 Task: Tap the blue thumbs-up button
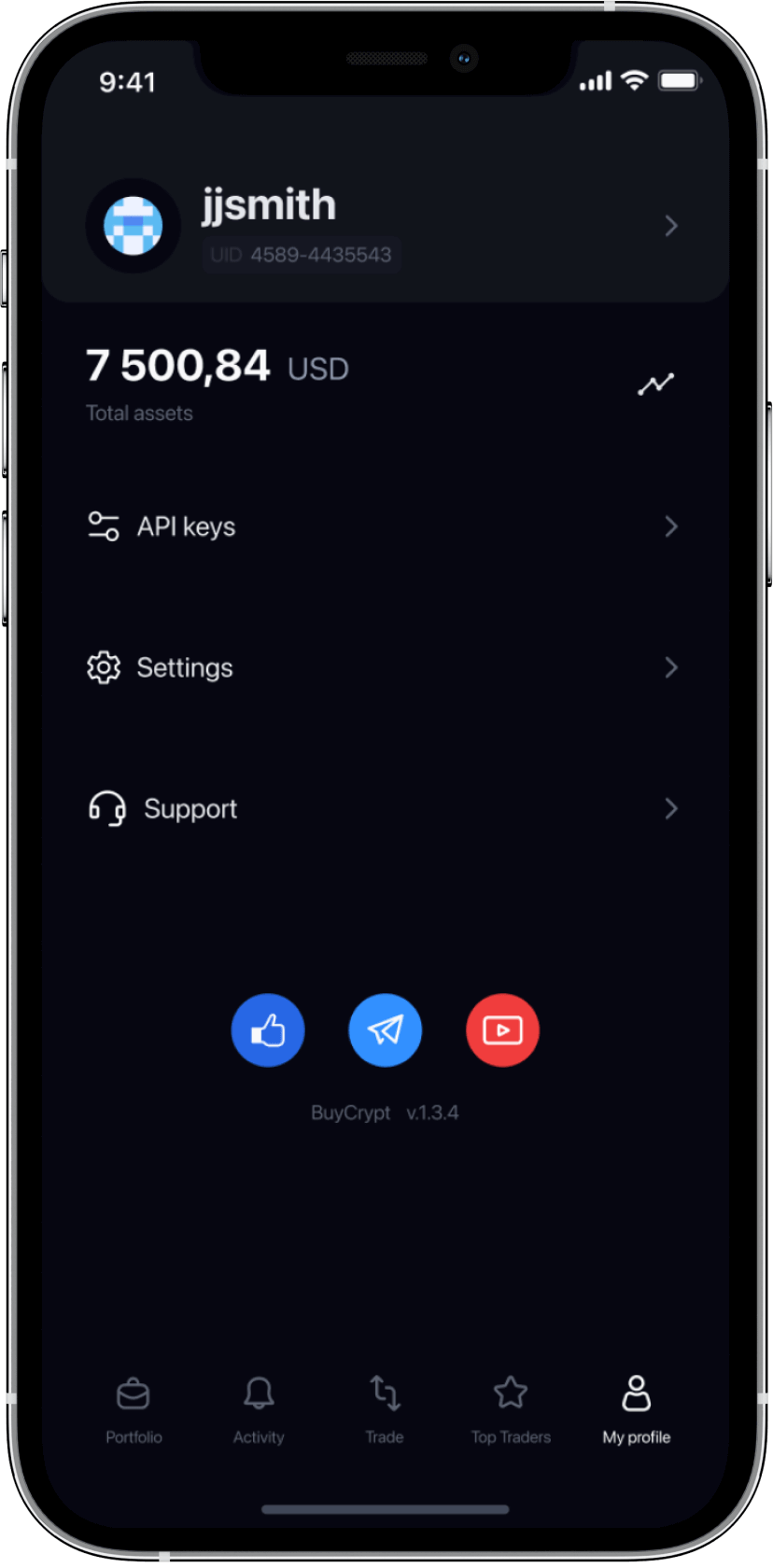268,1030
